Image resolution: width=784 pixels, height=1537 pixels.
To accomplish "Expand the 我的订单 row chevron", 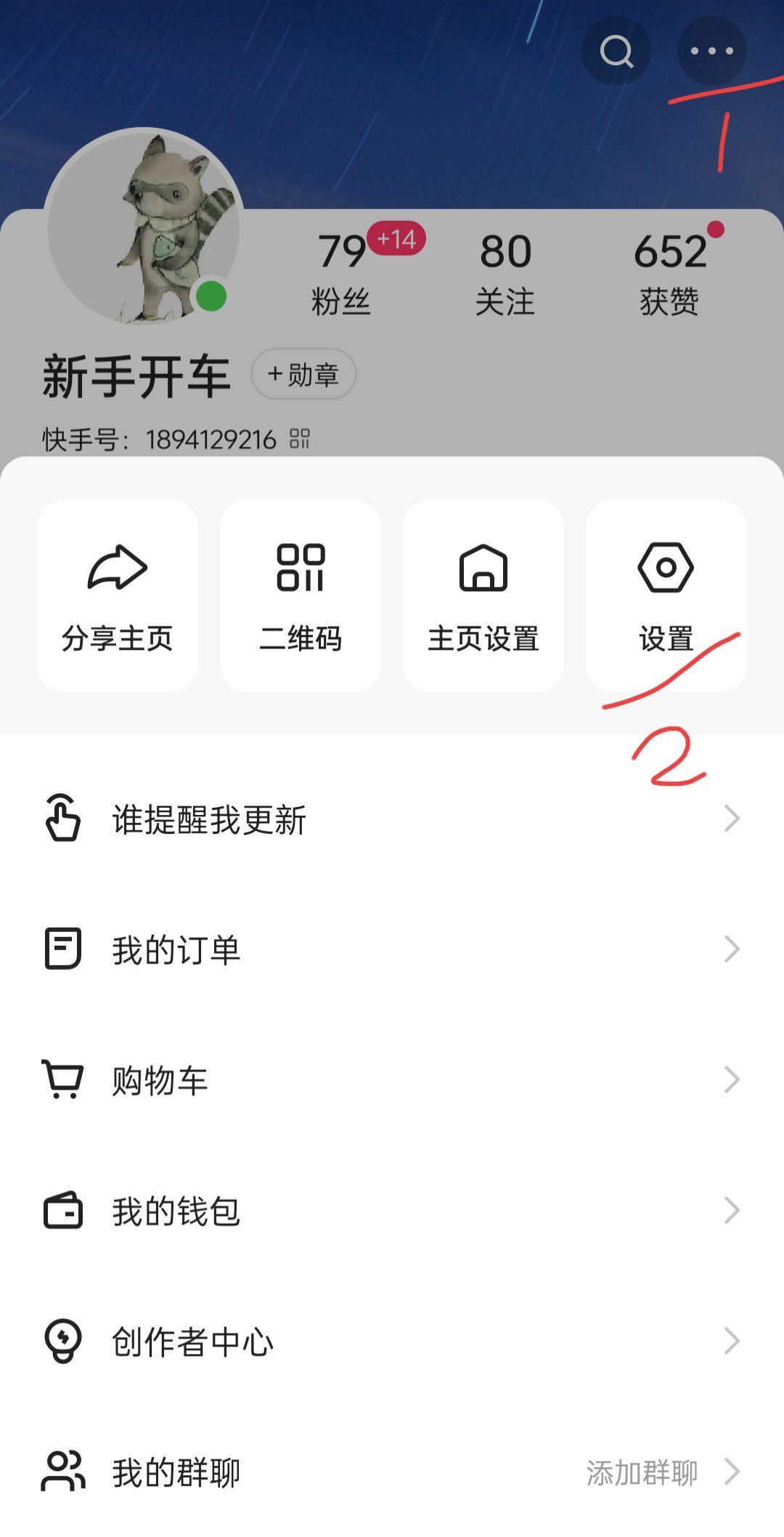I will [x=733, y=949].
